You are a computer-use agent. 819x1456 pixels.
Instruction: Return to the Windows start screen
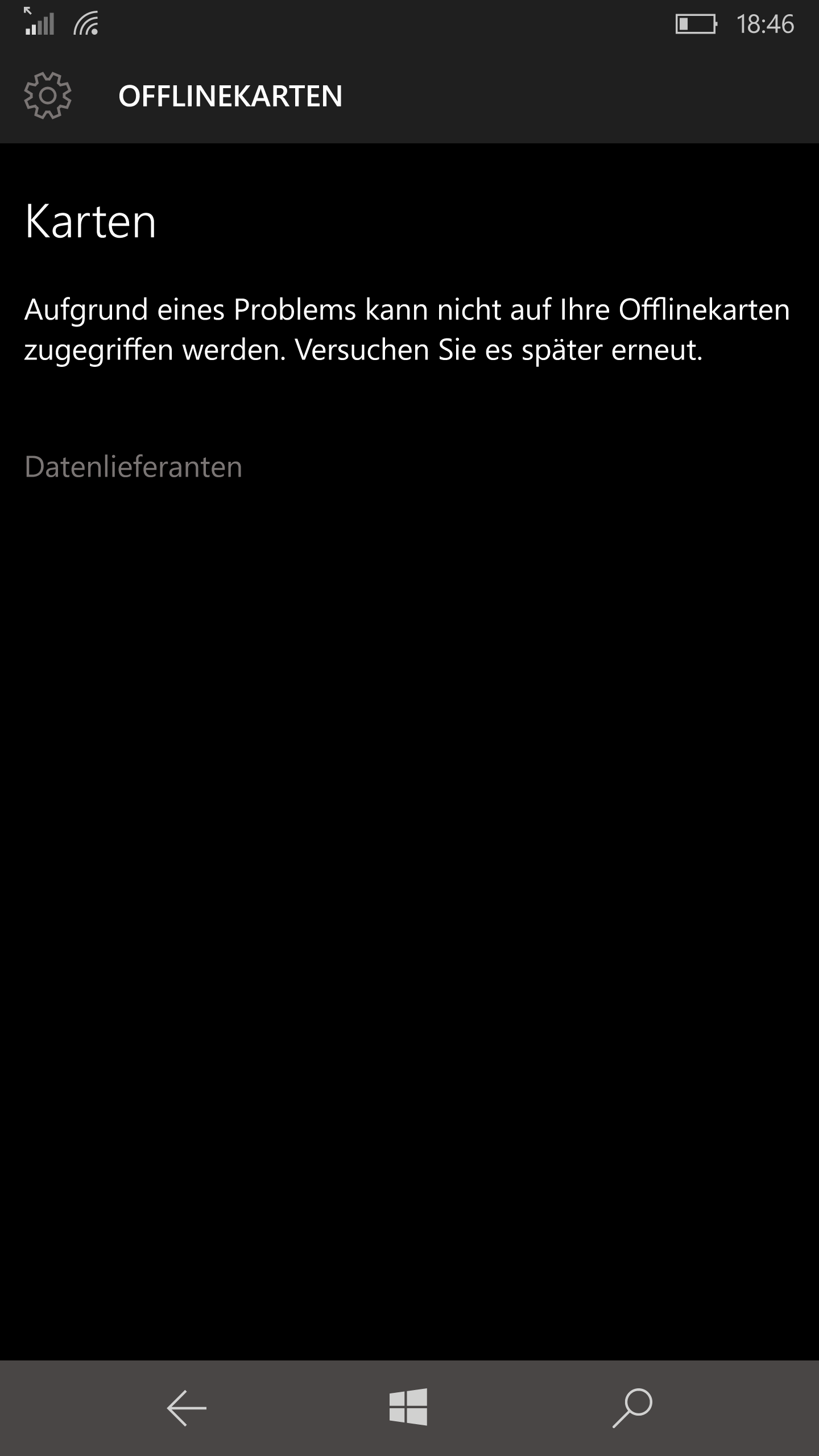tap(408, 1408)
